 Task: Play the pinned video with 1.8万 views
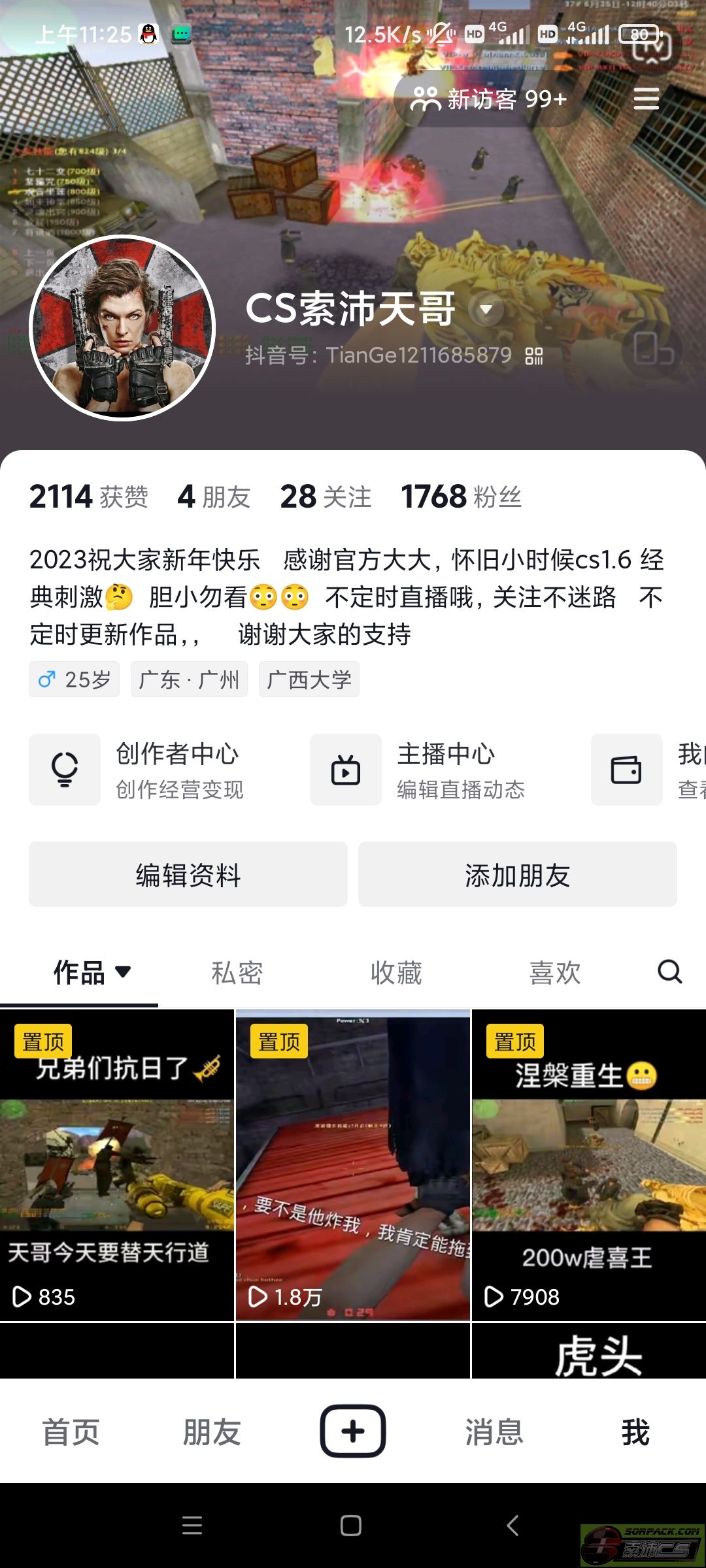point(353,1166)
